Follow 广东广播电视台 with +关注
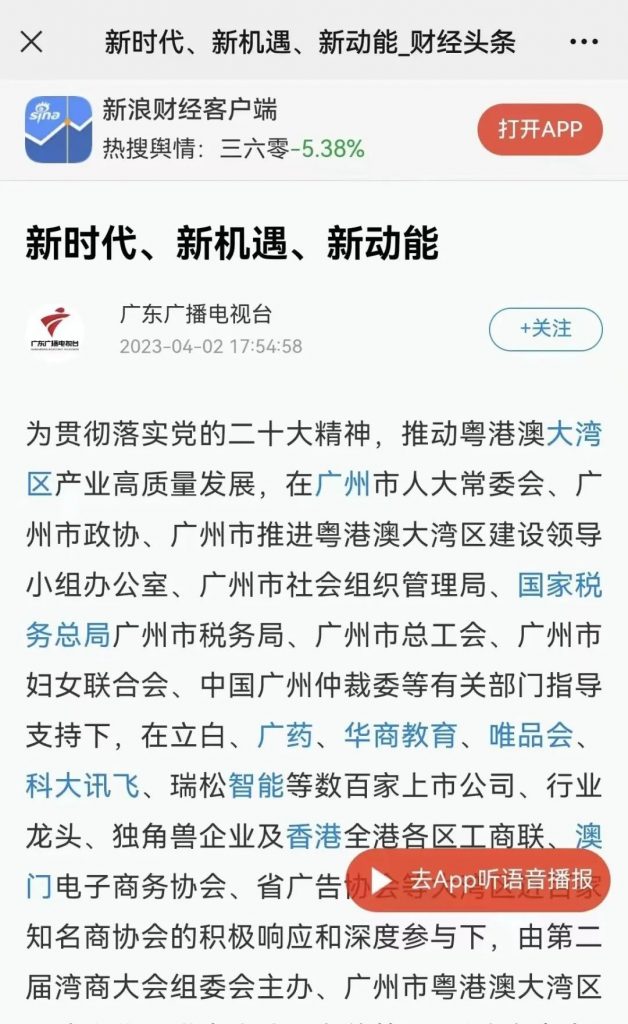The width and height of the screenshot is (628, 1024). point(545,329)
